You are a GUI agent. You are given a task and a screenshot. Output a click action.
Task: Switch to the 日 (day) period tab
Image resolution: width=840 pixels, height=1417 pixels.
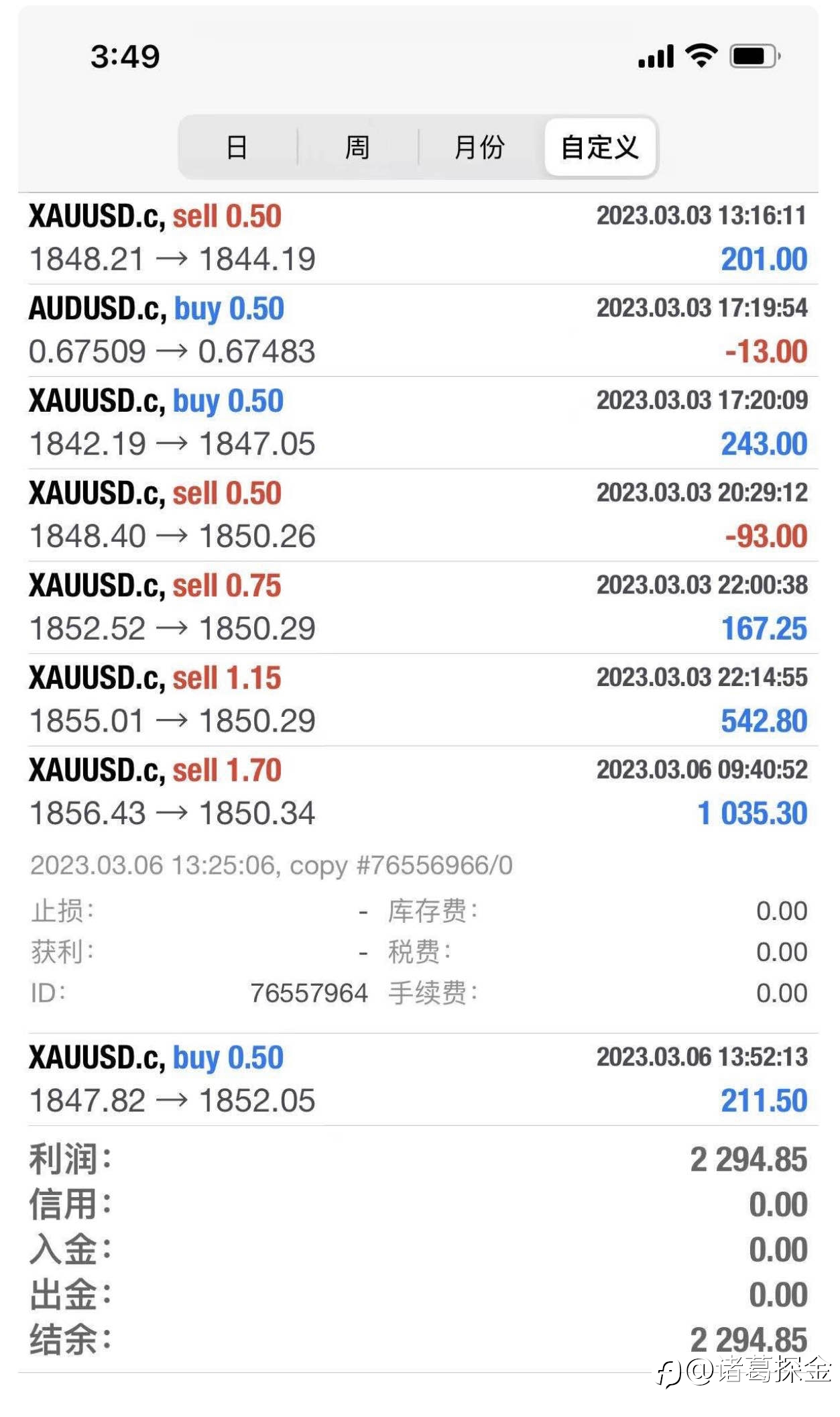(237, 147)
